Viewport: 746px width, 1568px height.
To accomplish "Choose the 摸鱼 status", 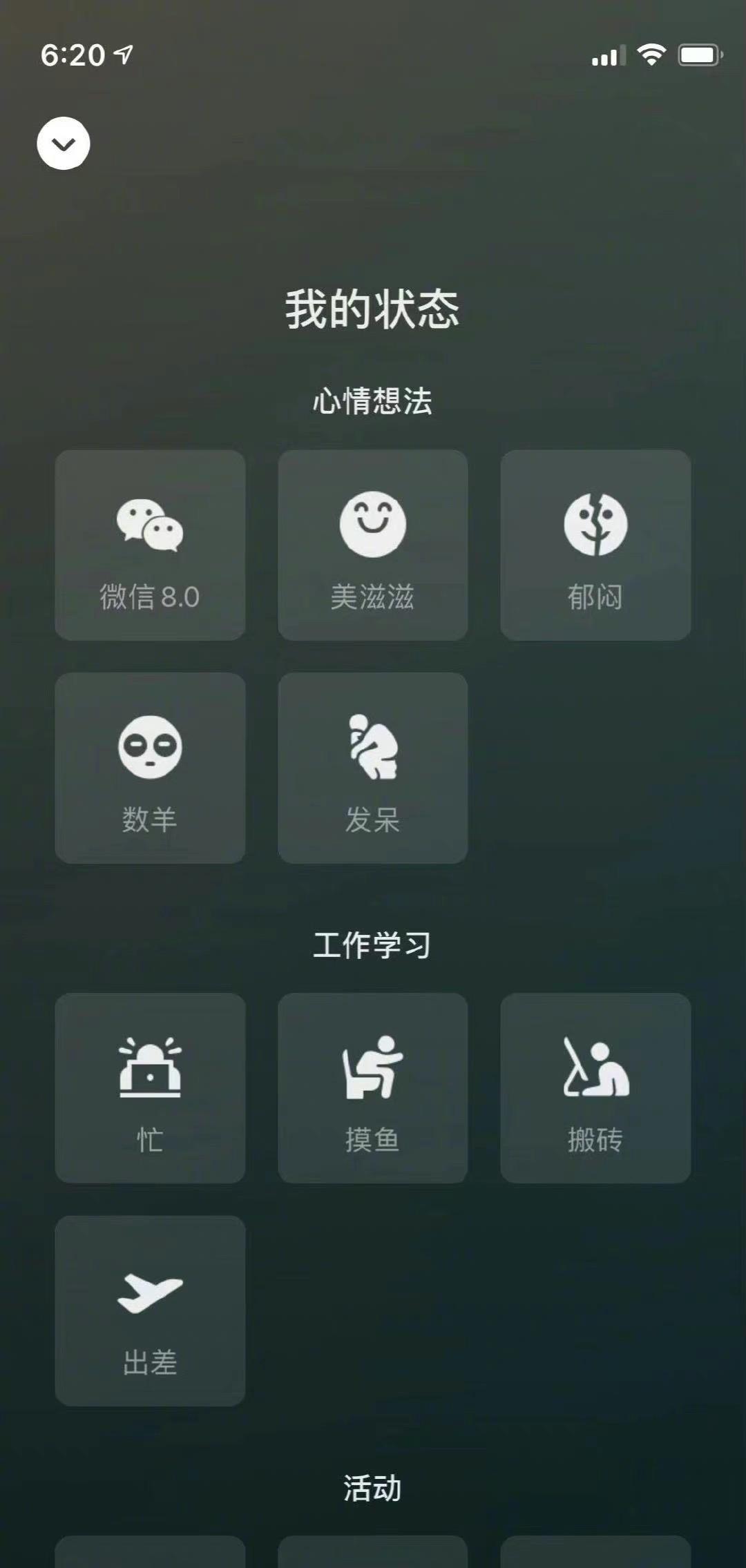I will pos(372,1087).
